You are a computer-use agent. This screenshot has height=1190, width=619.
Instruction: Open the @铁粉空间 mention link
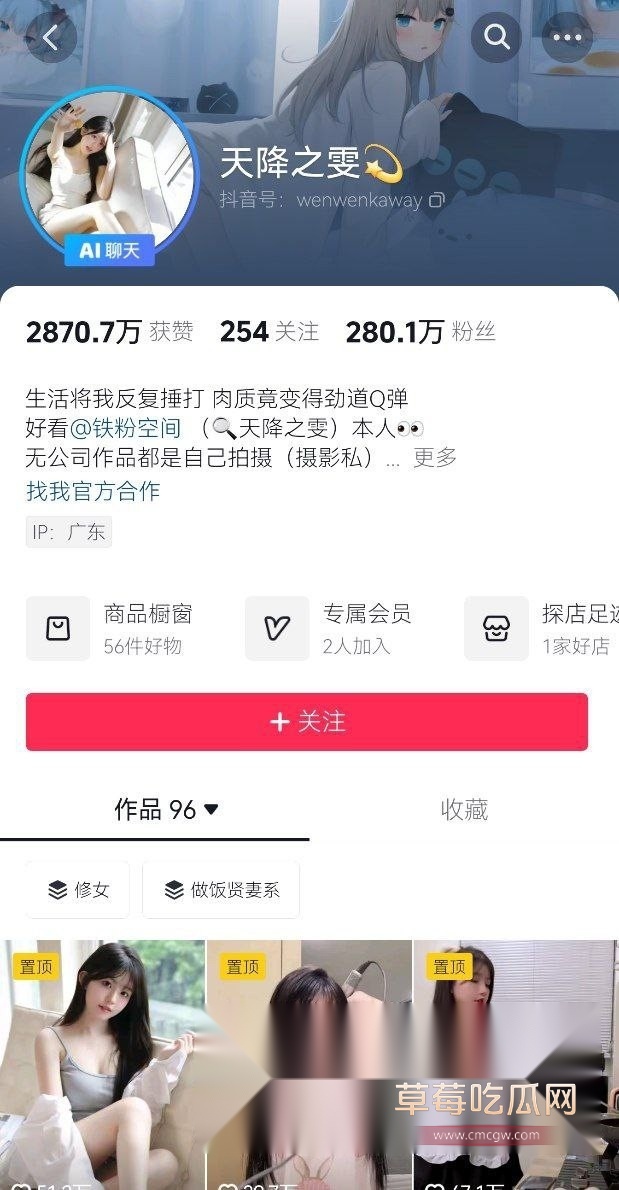point(125,428)
